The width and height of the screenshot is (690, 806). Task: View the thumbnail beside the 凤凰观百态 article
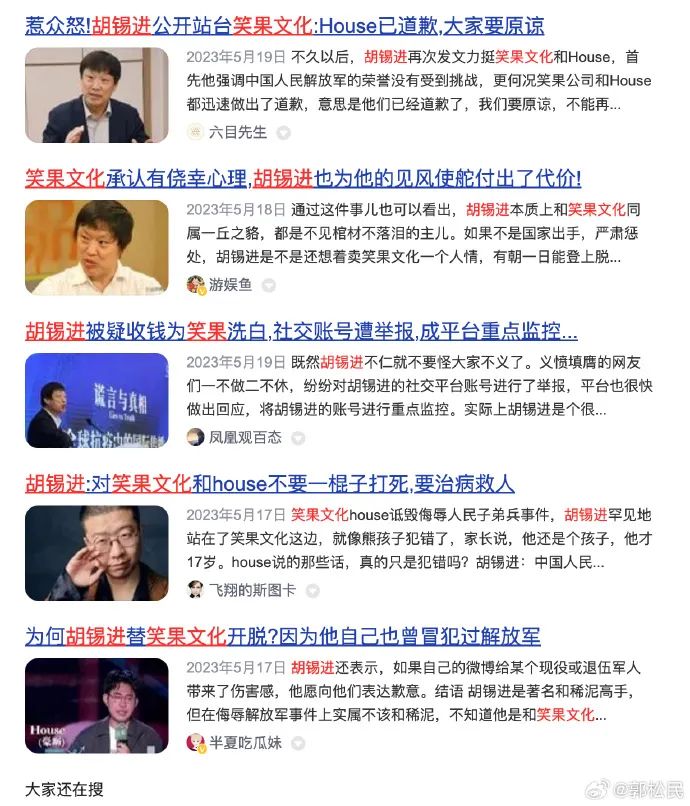(x=97, y=400)
